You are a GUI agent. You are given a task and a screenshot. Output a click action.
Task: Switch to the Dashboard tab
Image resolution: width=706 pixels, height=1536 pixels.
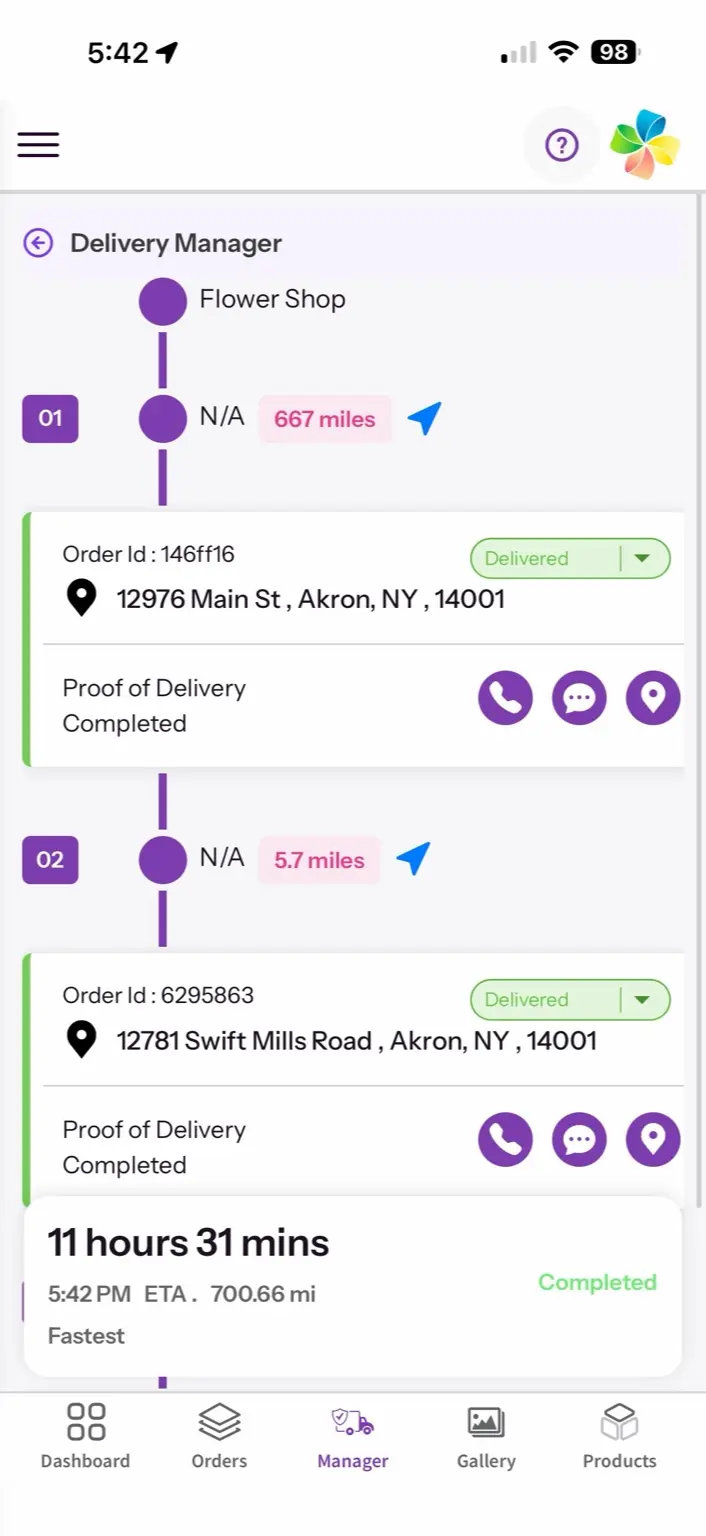[85, 1435]
